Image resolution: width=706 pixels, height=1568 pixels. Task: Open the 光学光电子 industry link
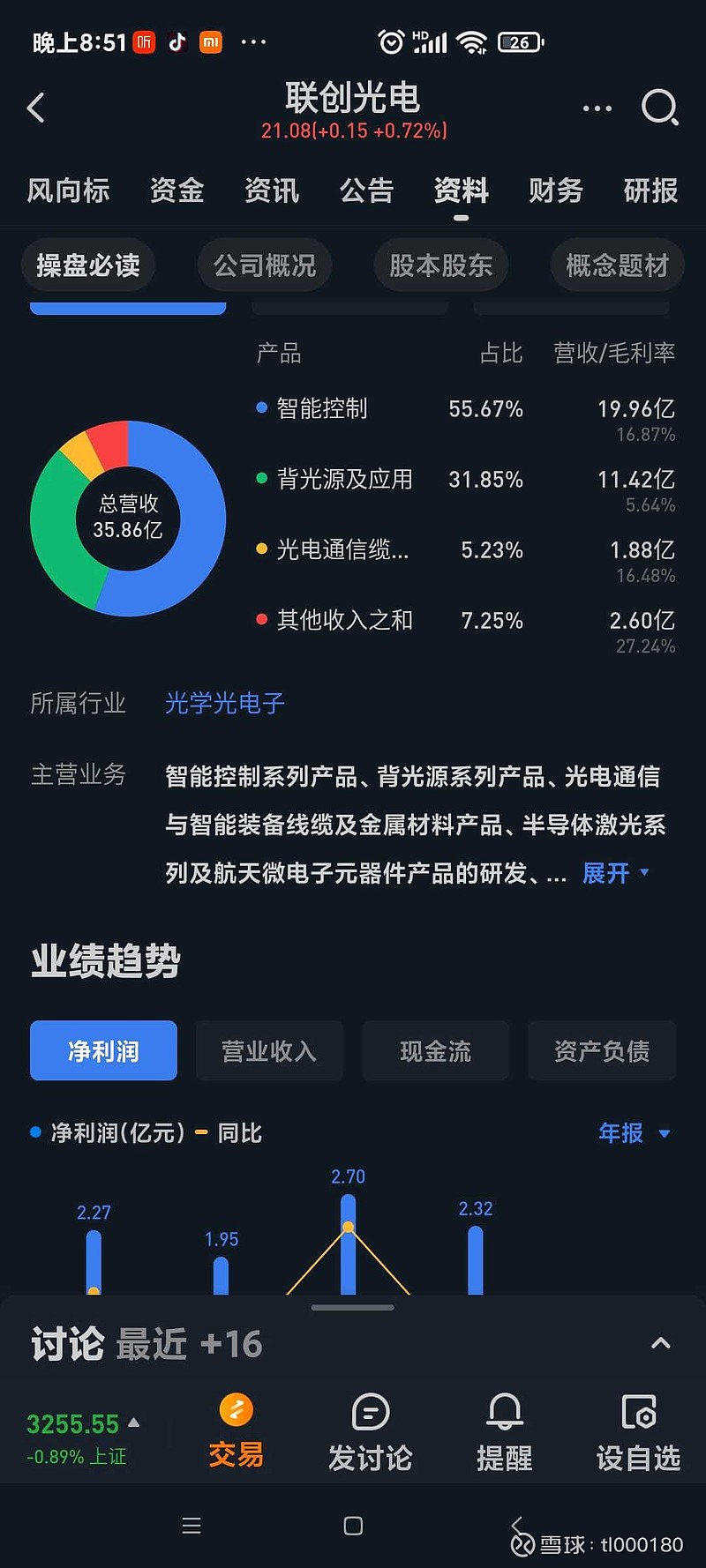pos(225,703)
